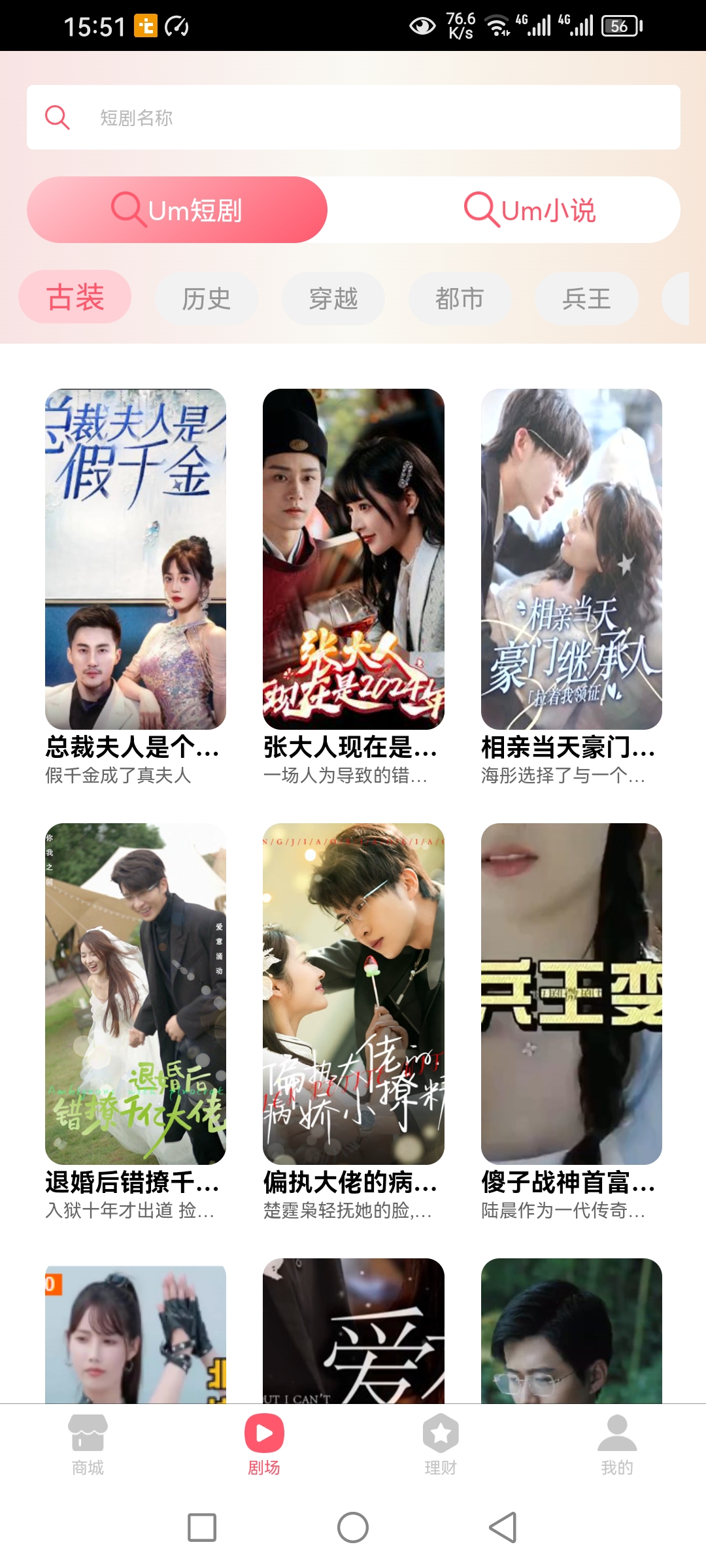Image resolution: width=706 pixels, height=1568 pixels.
Task: Filter by the 历史 category
Action: pos(206,299)
